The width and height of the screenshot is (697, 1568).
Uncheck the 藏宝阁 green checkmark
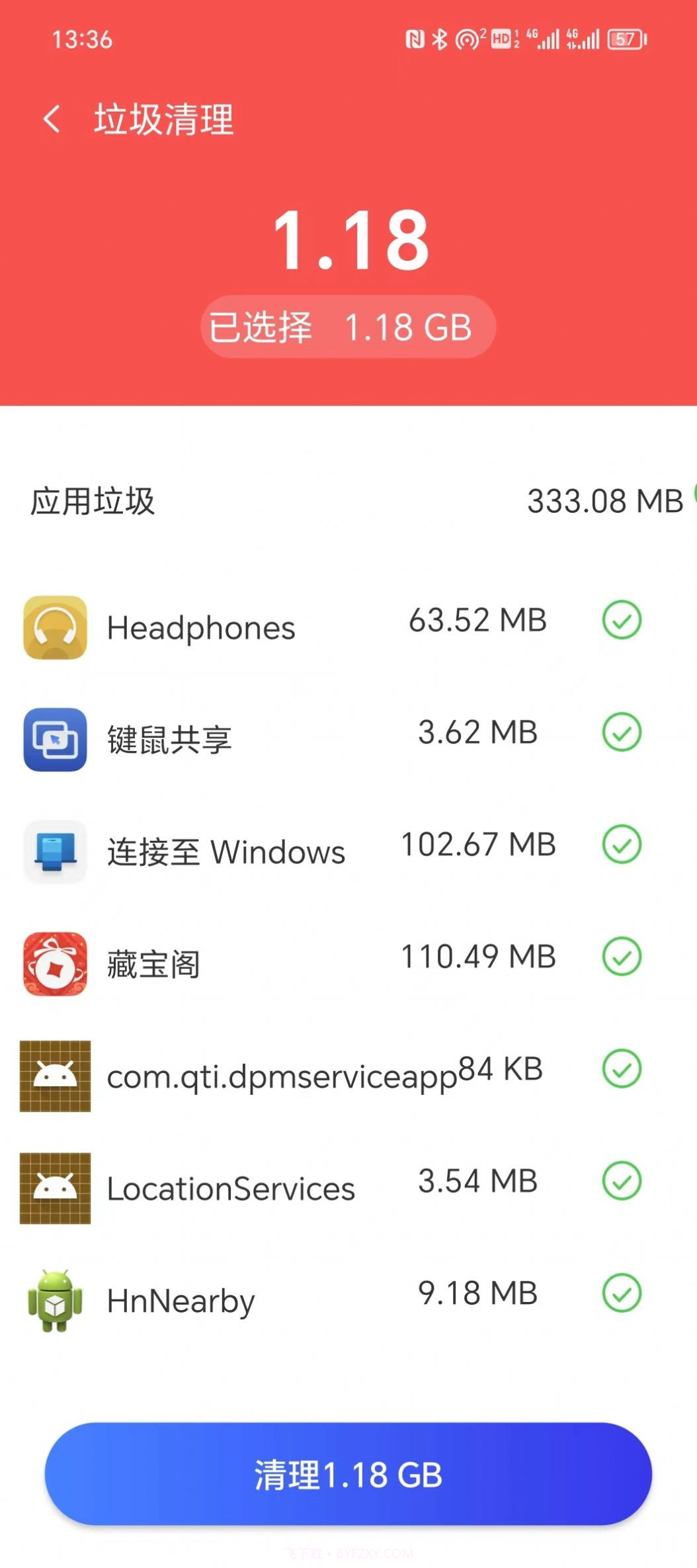point(620,956)
